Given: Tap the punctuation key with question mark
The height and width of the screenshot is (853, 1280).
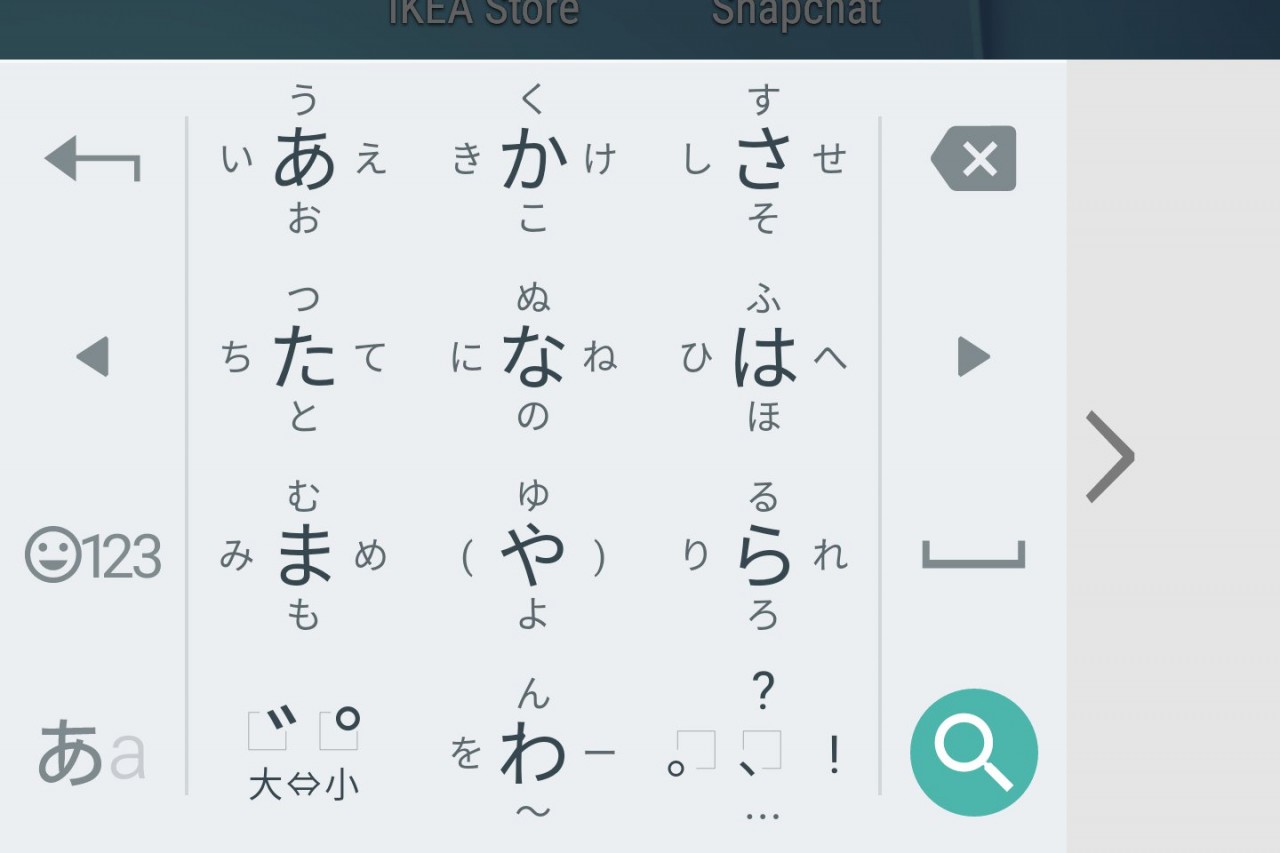Looking at the screenshot, I should [763, 752].
